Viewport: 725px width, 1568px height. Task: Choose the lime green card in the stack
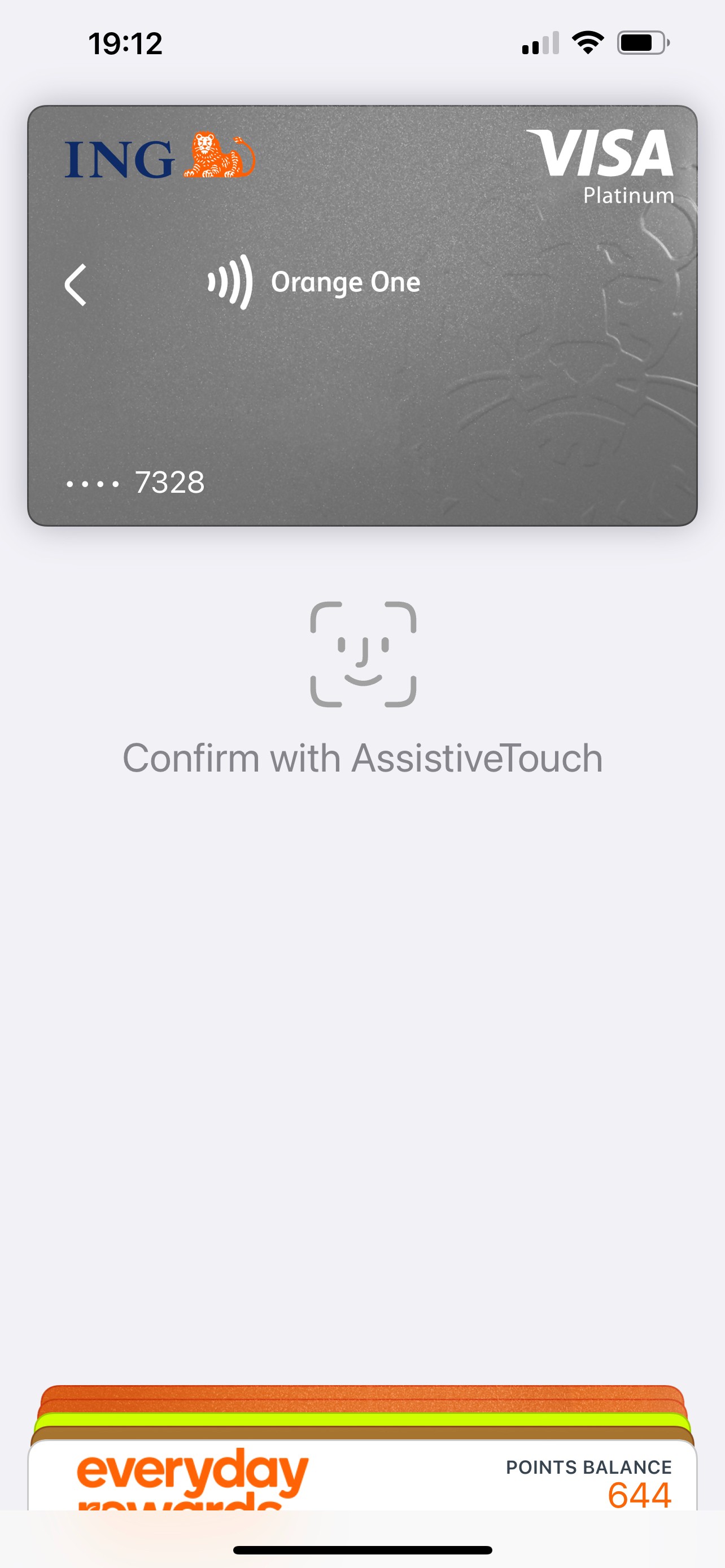click(362, 1421)
